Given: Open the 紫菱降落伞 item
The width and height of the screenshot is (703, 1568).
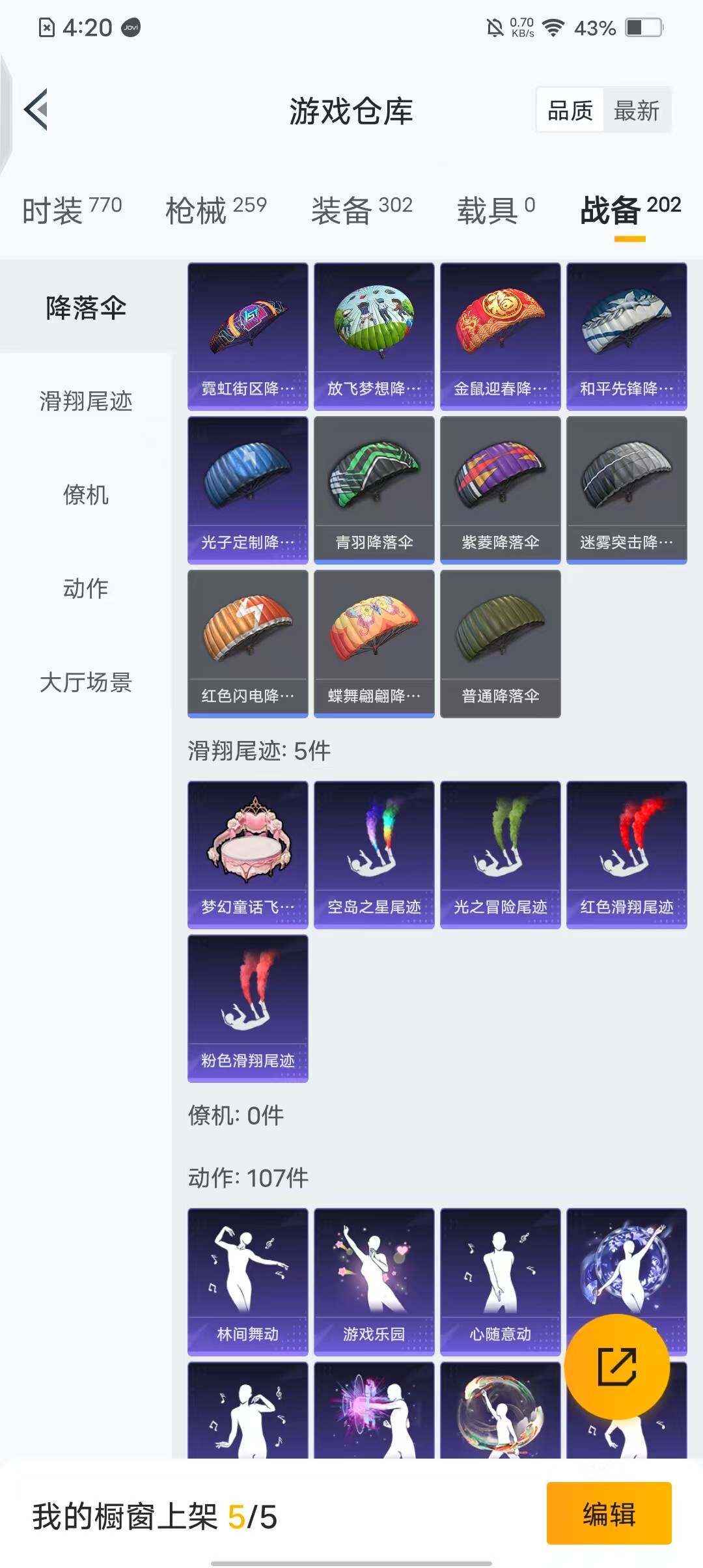Looking at the screenshot, I should tap(500, 489).
